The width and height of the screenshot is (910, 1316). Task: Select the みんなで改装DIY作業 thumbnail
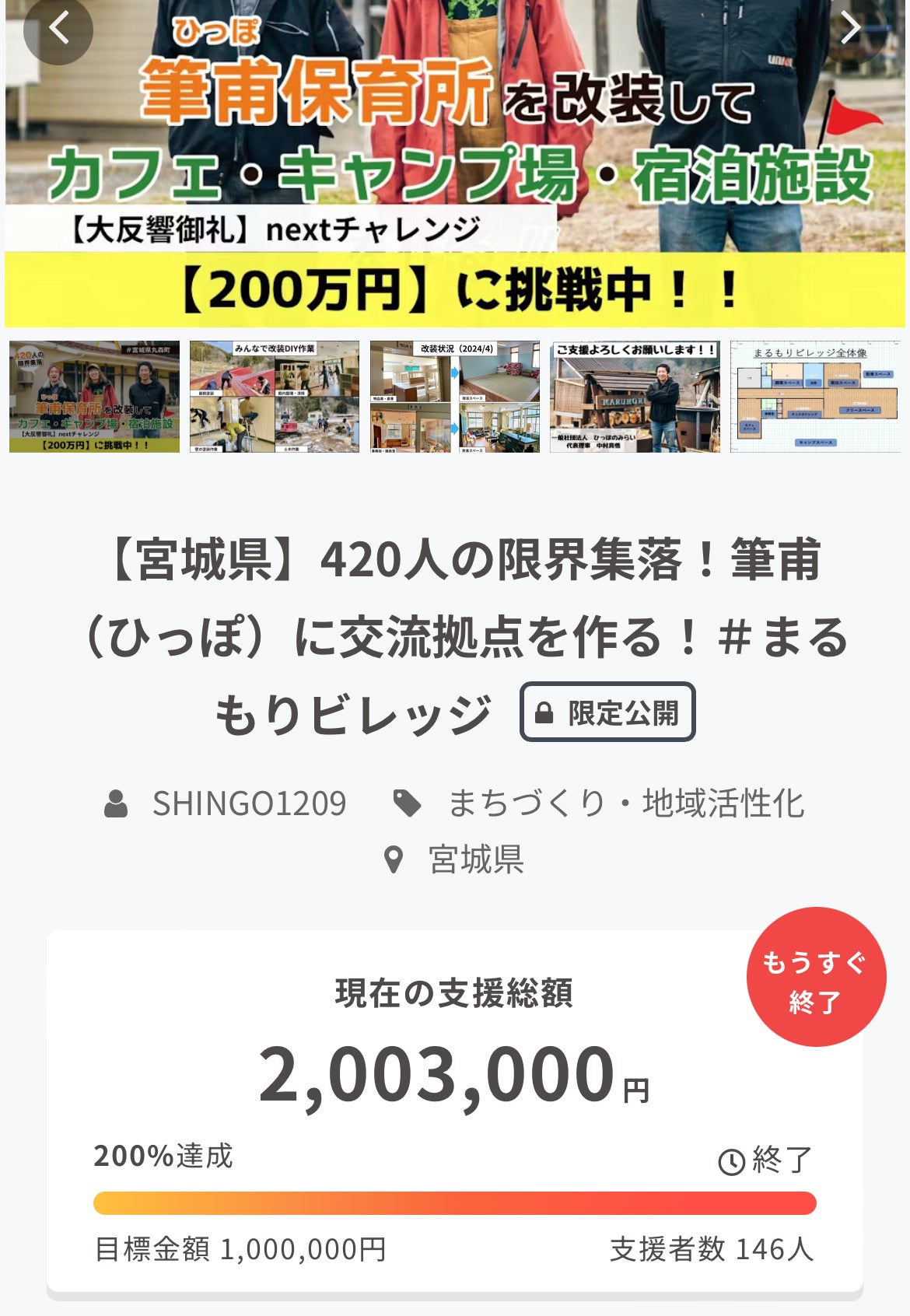pyautogui.click(x=275, y=397)
